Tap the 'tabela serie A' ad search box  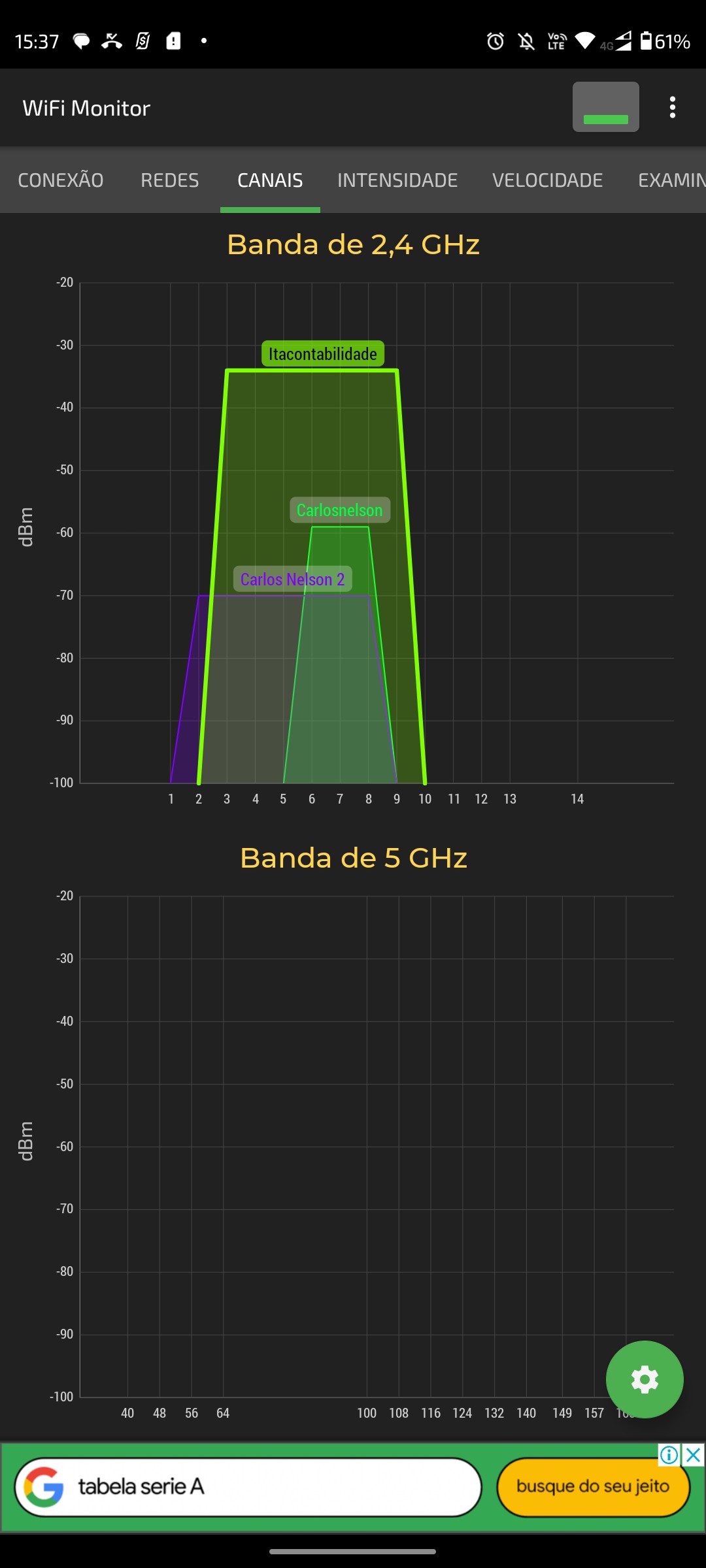click(x=248, y=1486)
